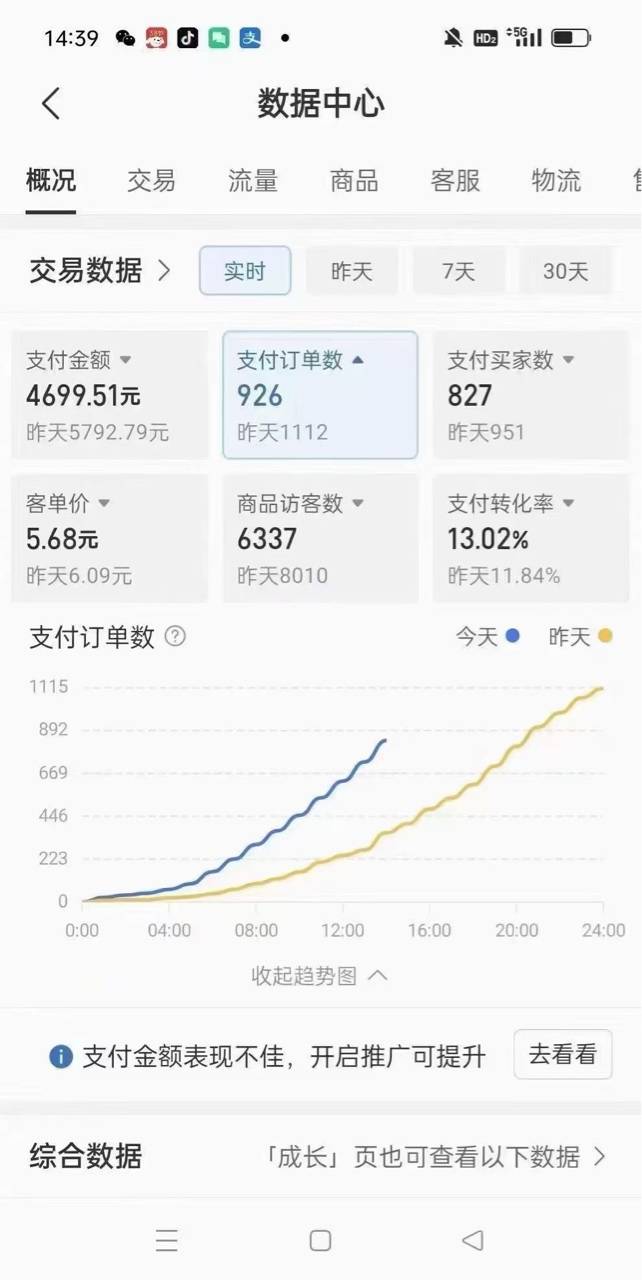642x1280 pixels.
Task: Select the 昨天 time range
Action: [x=351, y=271]
